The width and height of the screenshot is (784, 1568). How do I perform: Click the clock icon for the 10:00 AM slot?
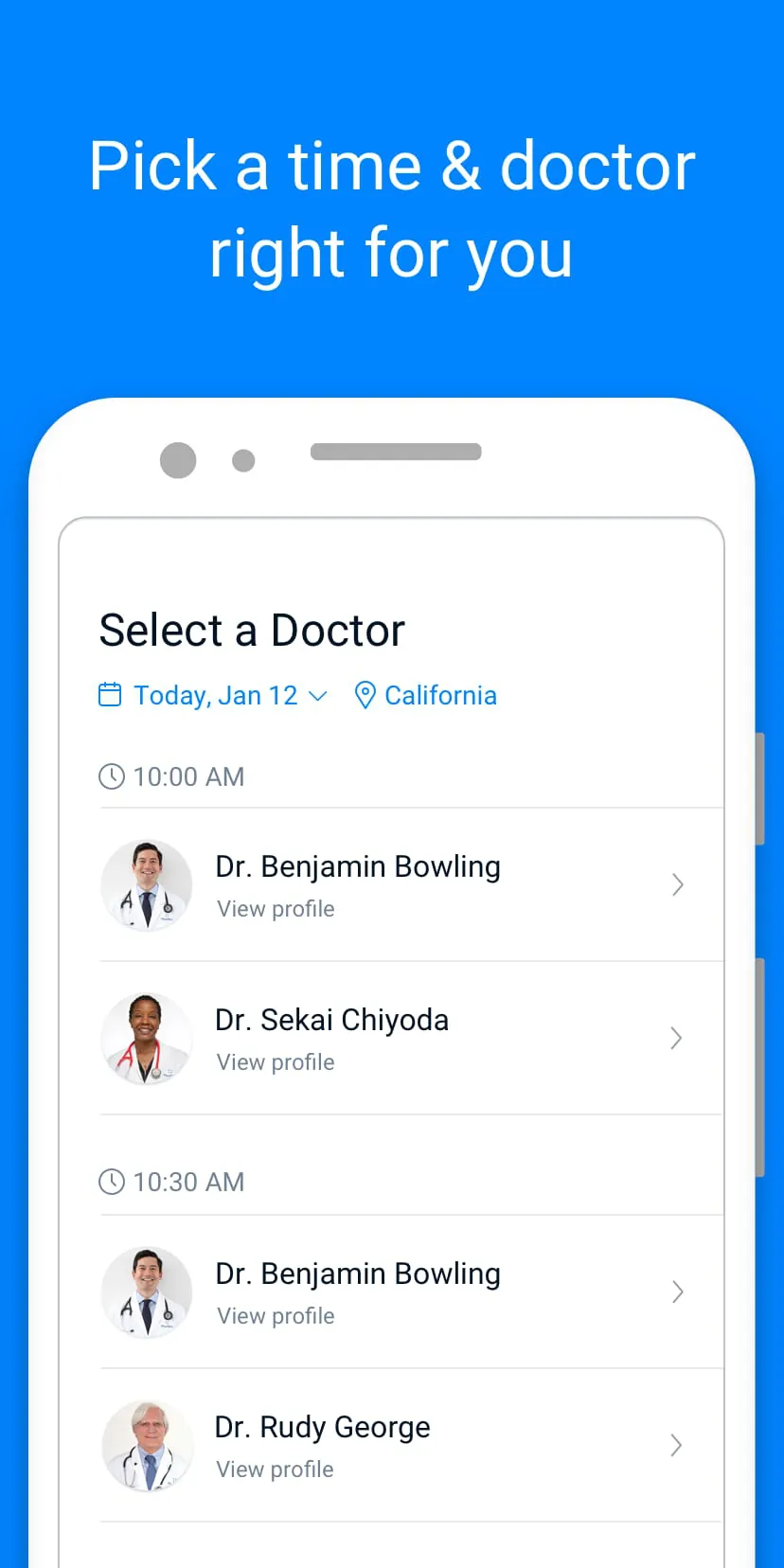[x=111, y=776]
